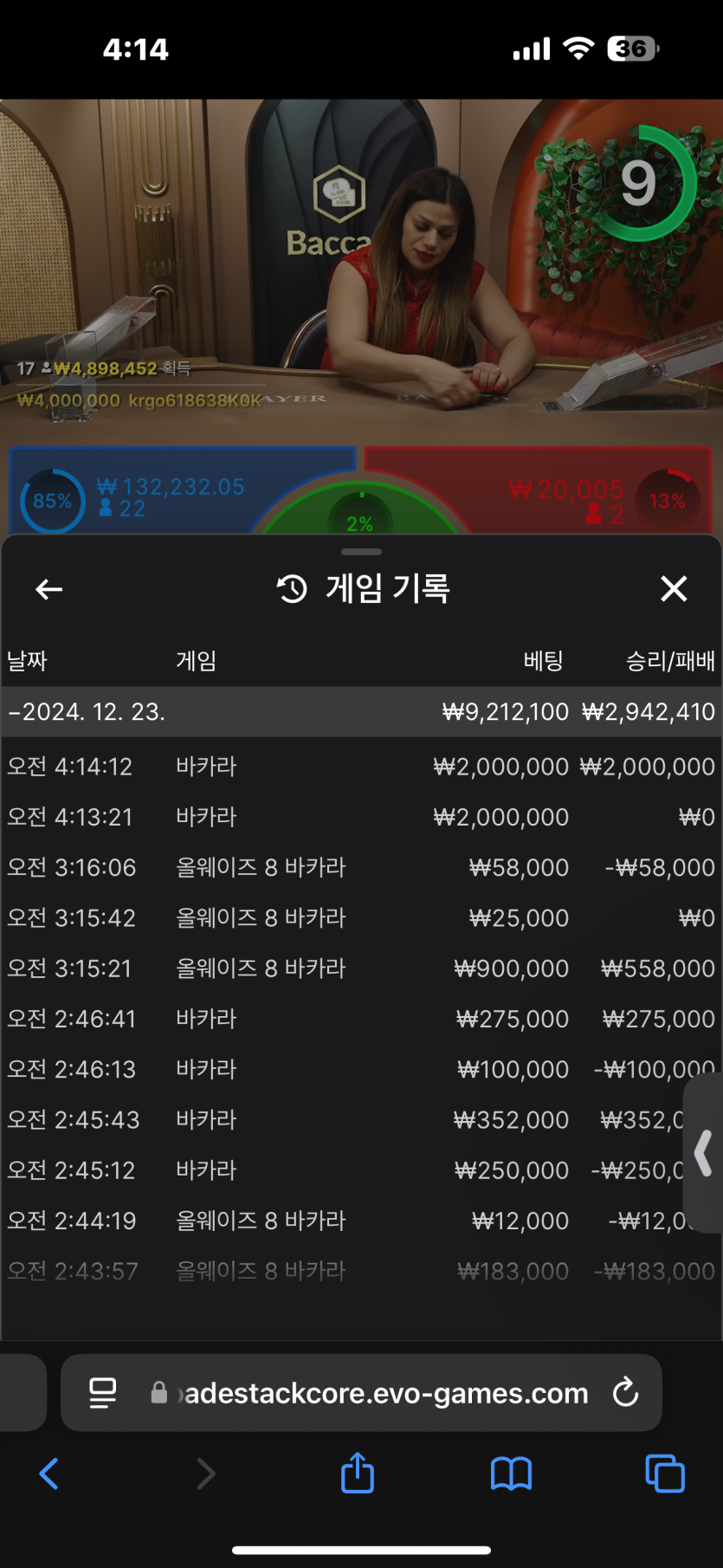Go back from game history panel
This screenshot has width=723, height=1568.
tap(49, 590)
